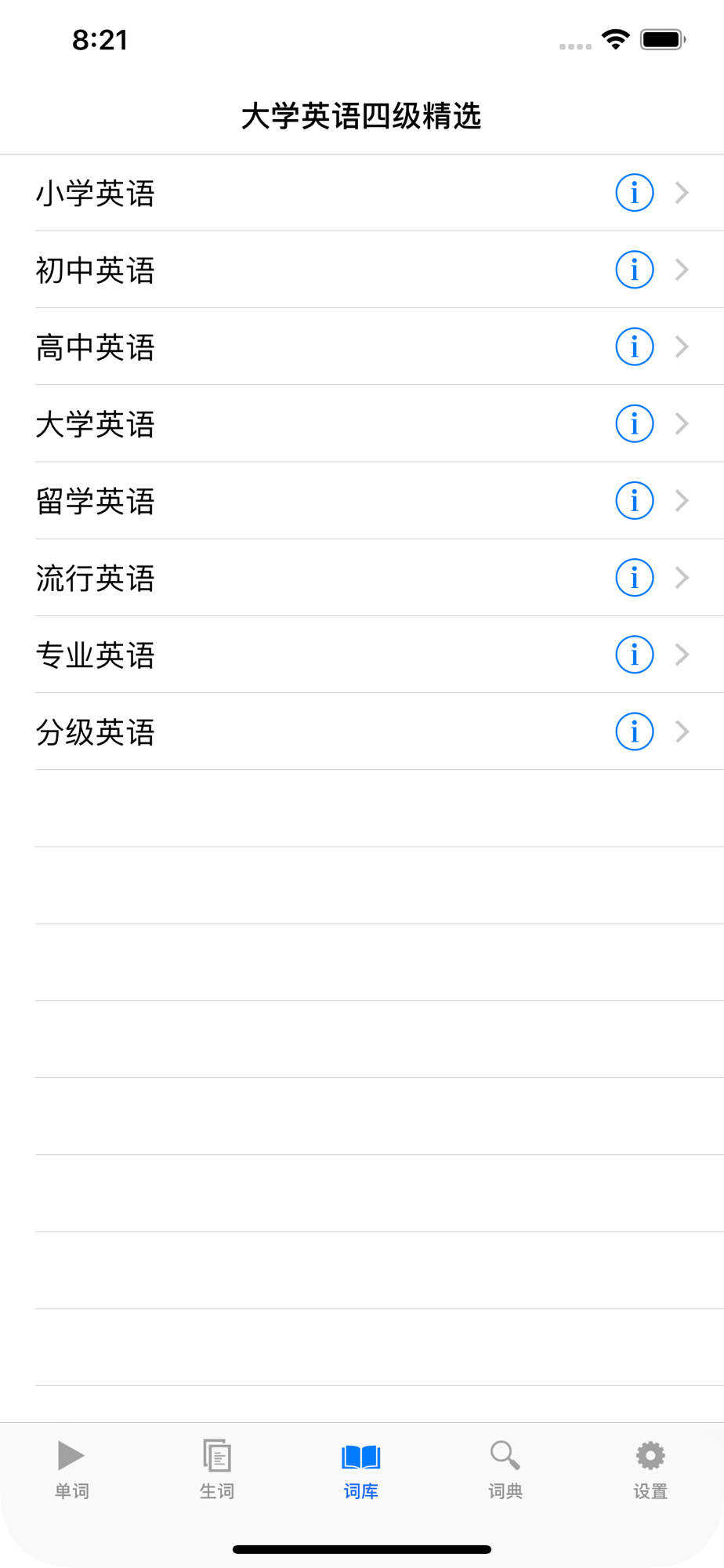Screen dimensions: 724x1568
Task: Open the 留学英语 category
Action: (x=362, y=500)
